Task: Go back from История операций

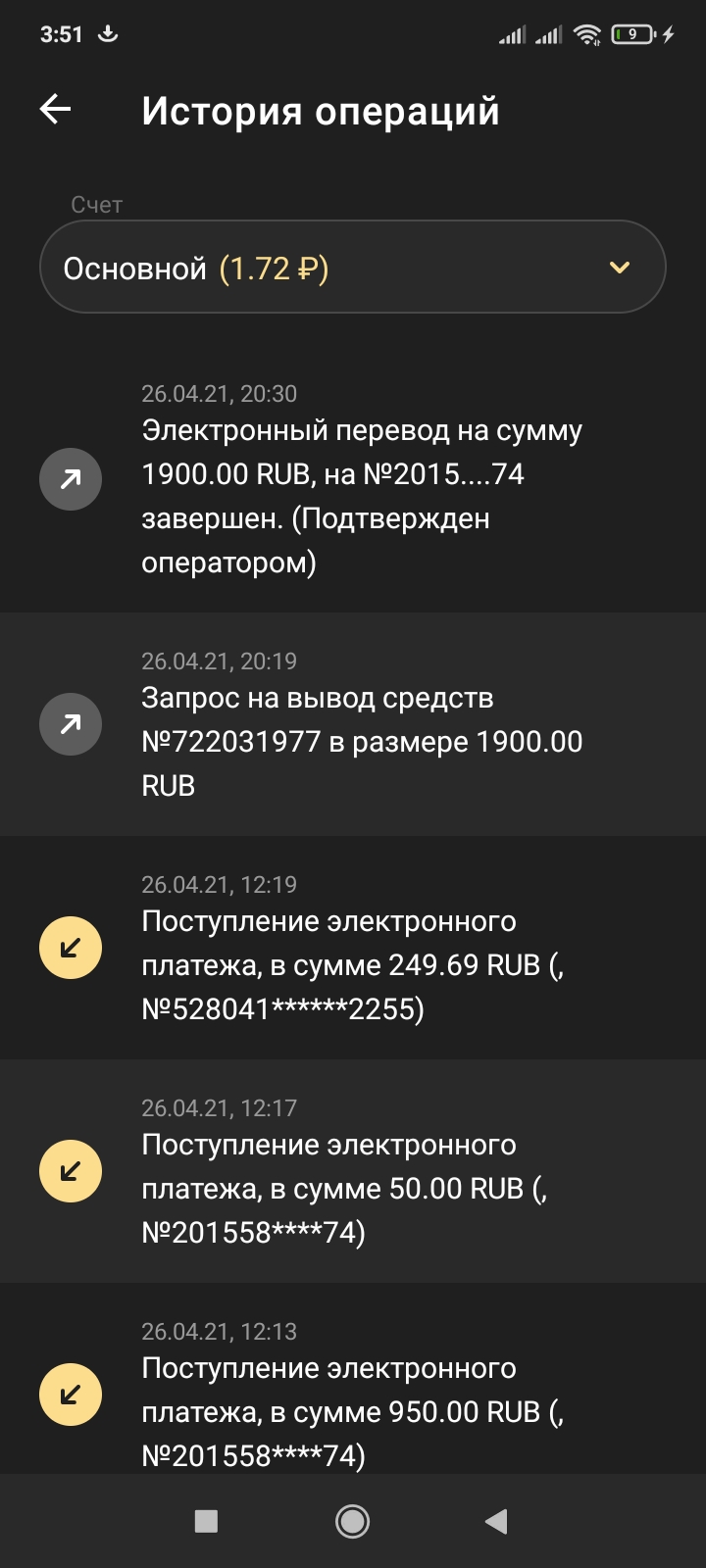Action: coord(56,110)
